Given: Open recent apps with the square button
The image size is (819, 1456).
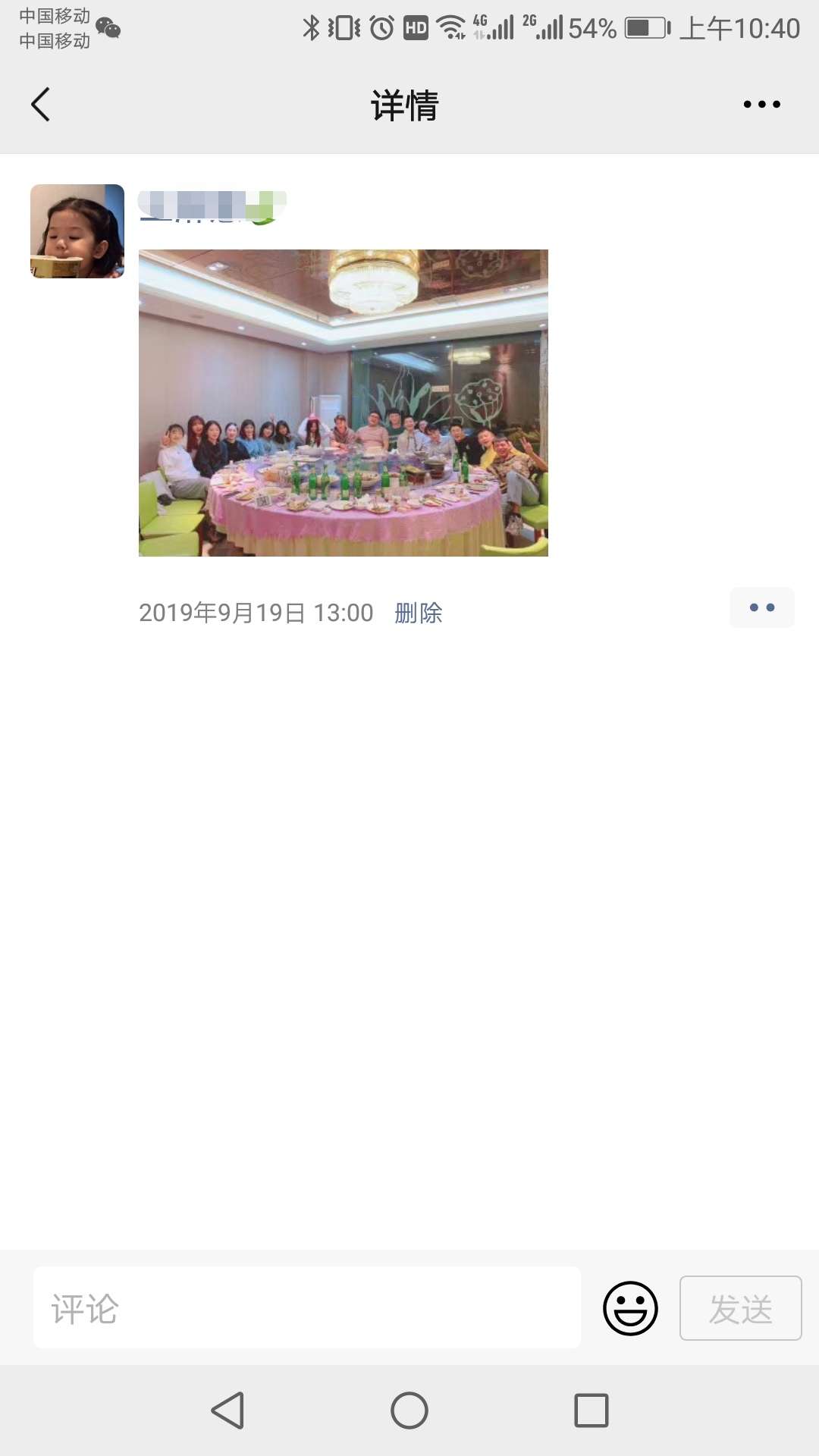Looking at the screenshot, I should (591, 1410).
